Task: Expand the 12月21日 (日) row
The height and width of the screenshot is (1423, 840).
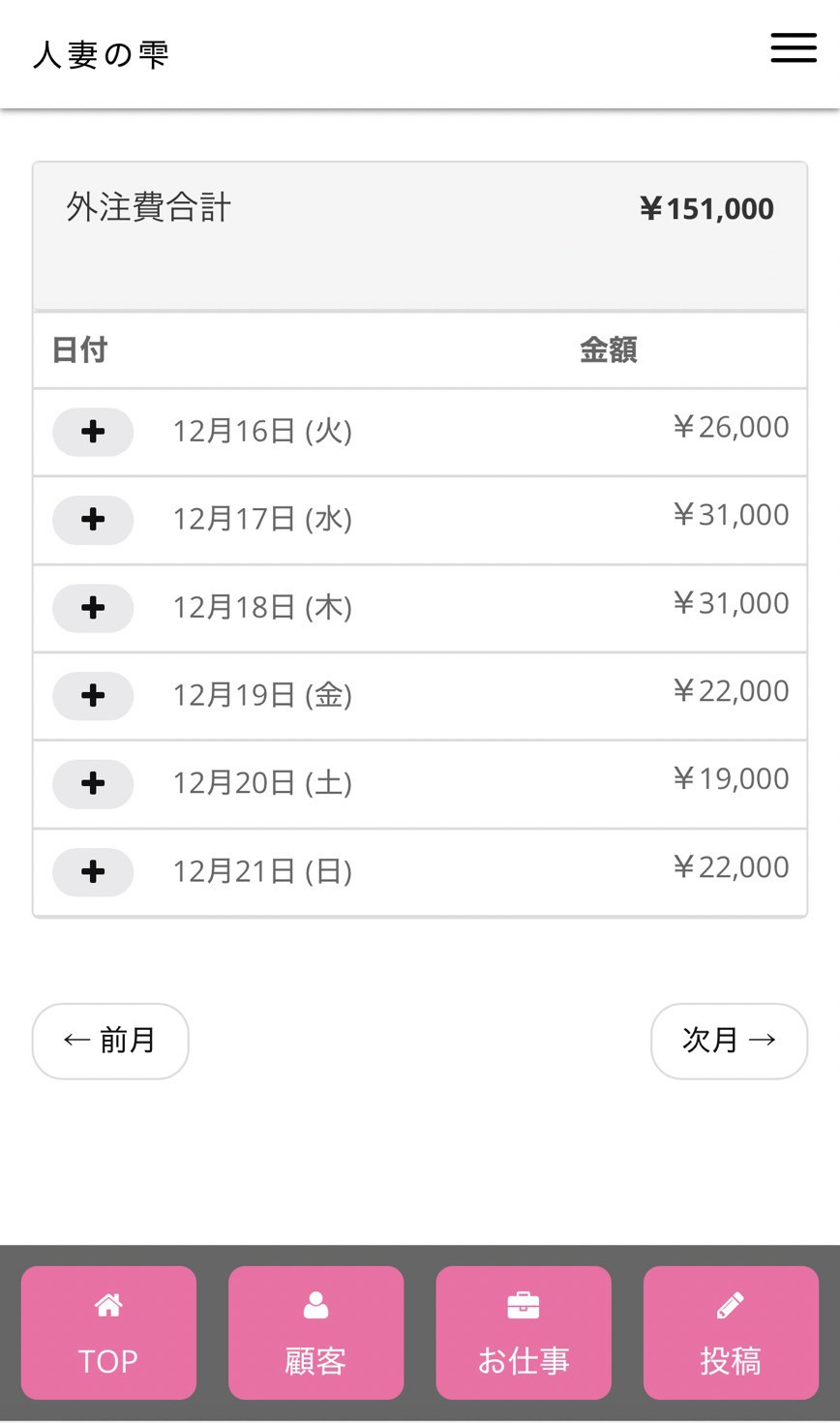Action: pos(93,871)
